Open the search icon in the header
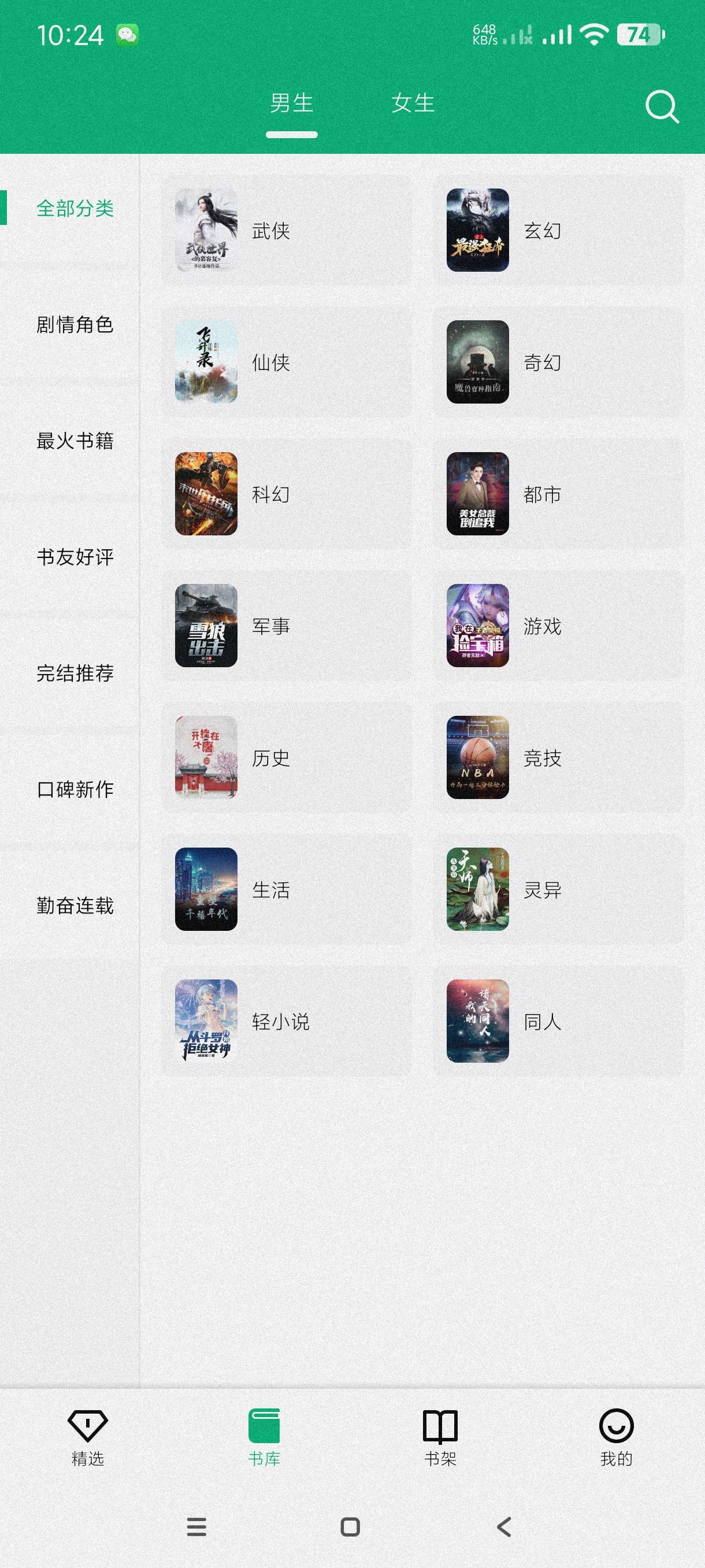This screenshot has width=705, height=1568. 661,107
